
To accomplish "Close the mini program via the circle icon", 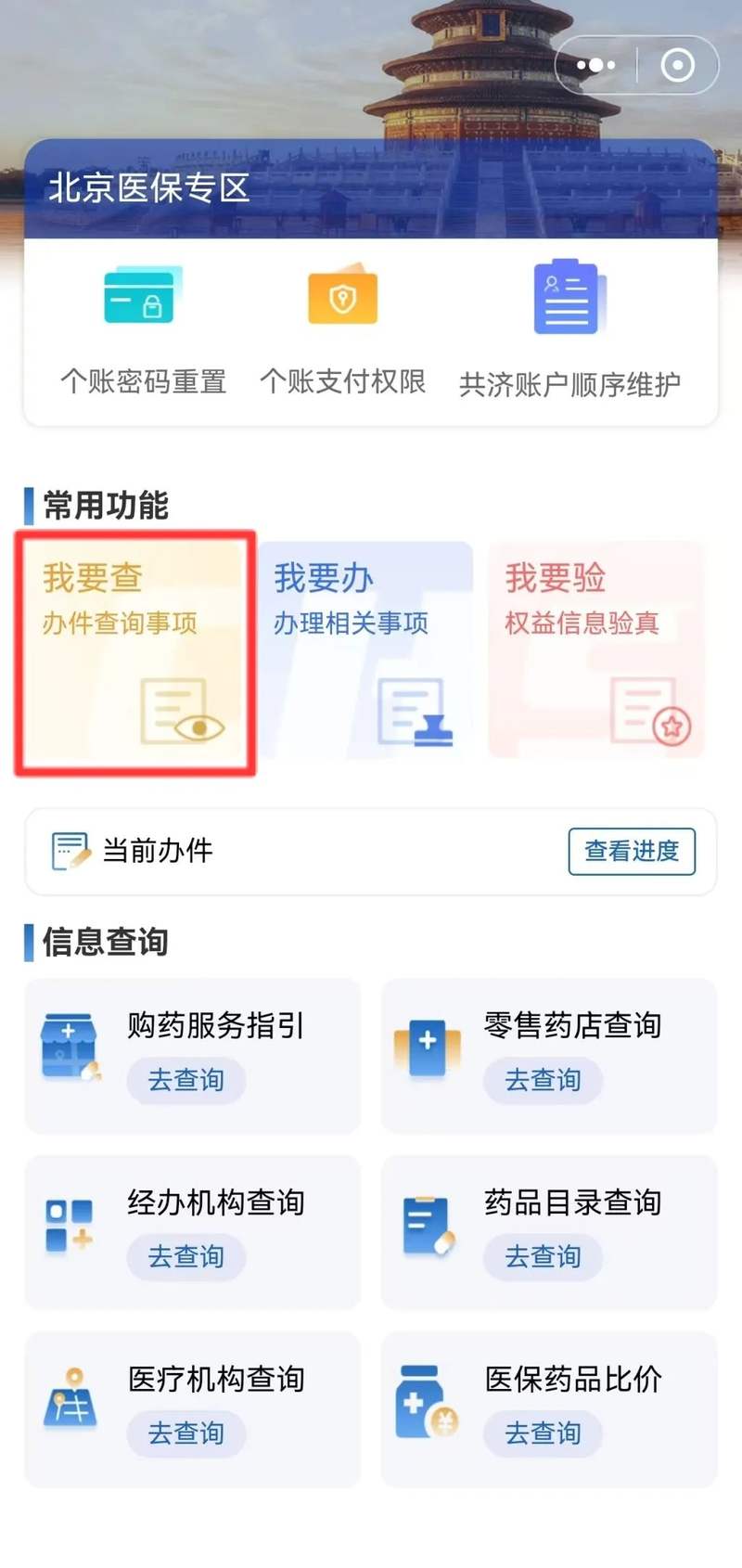I will pyautogui.click(x=677, y=65).
